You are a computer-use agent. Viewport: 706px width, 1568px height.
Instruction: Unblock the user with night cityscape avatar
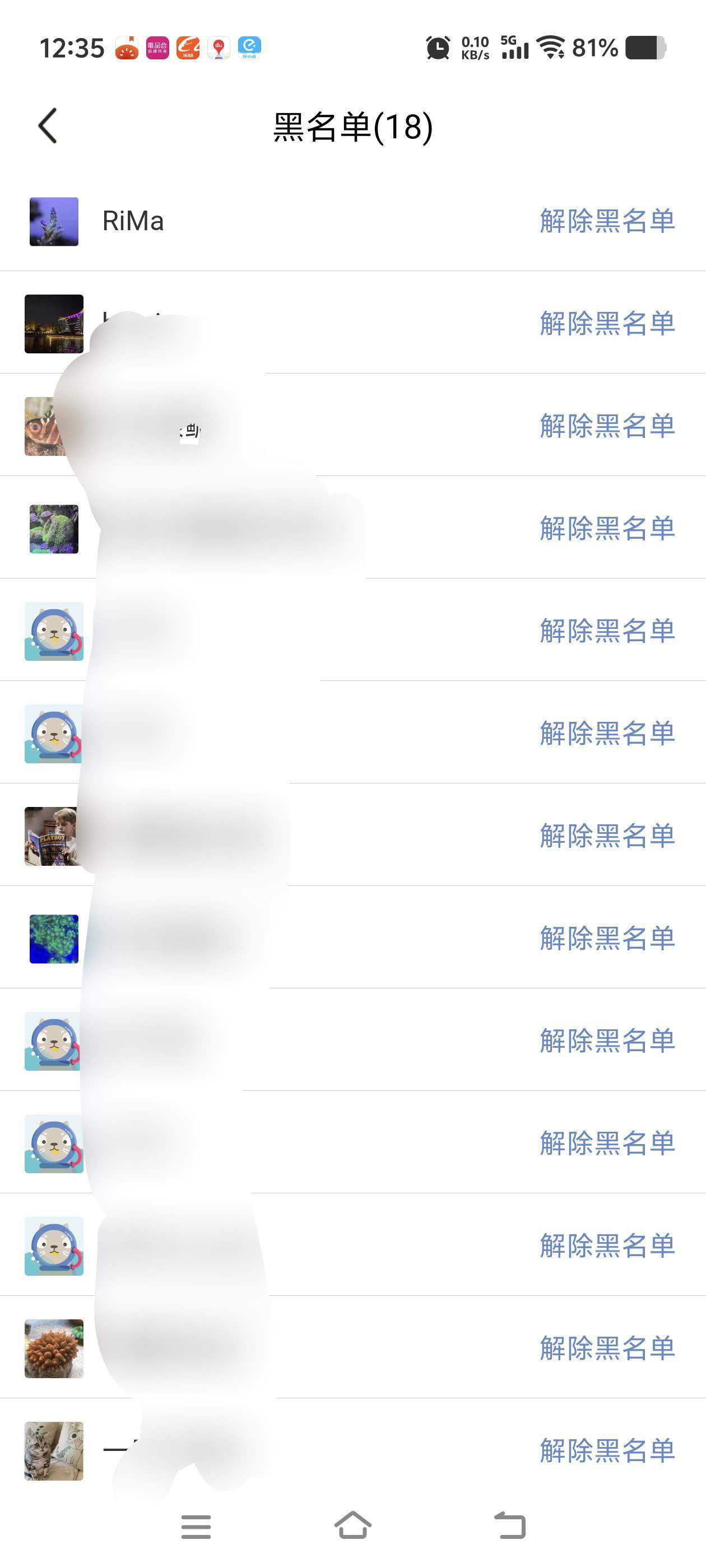point(607,323)
